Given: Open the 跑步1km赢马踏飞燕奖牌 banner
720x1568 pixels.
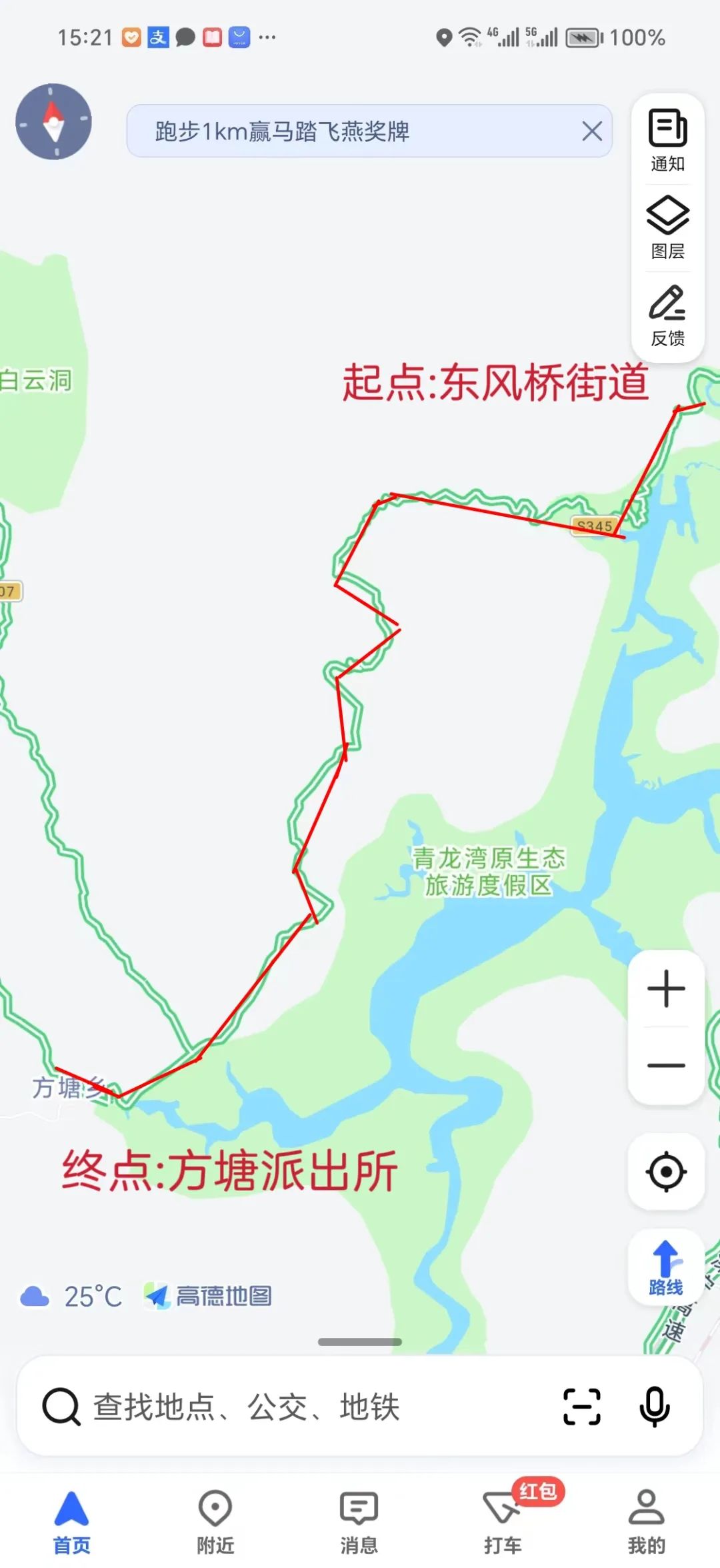Looking at the screenshot, I should pyautogui.click(x=333, y=131).
